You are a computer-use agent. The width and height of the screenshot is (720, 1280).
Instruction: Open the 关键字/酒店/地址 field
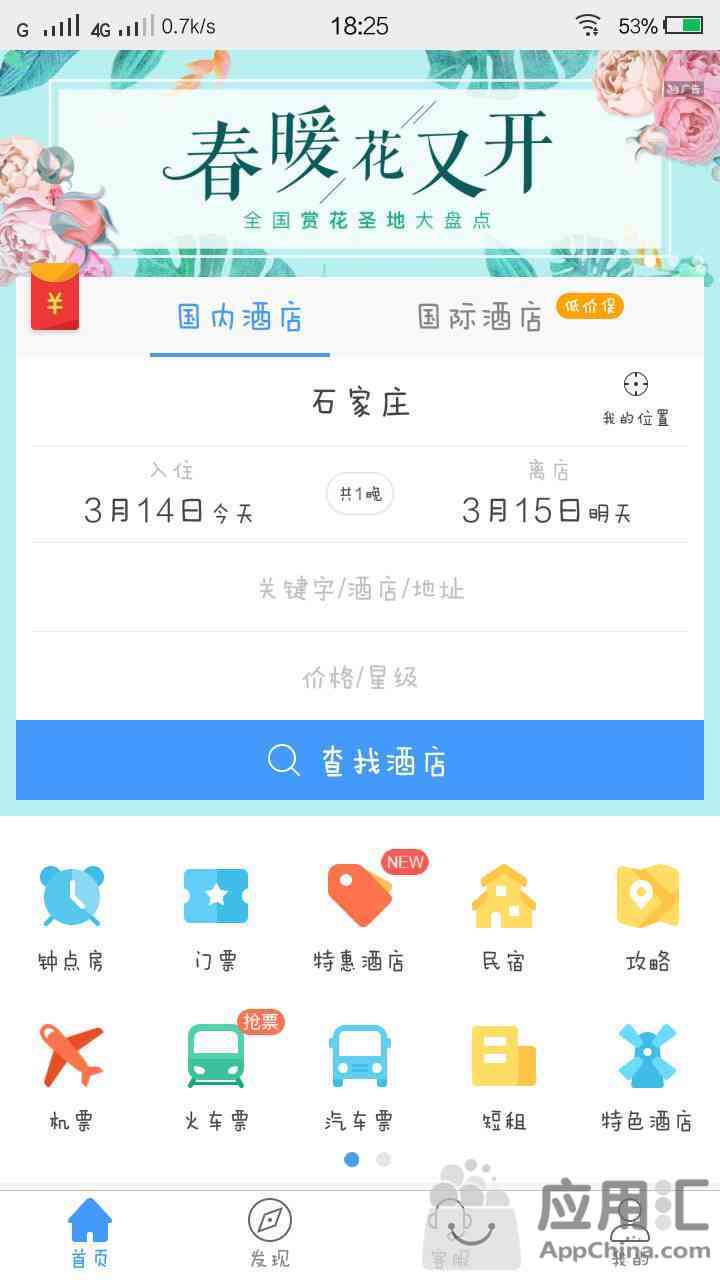(x=360, y=589)
